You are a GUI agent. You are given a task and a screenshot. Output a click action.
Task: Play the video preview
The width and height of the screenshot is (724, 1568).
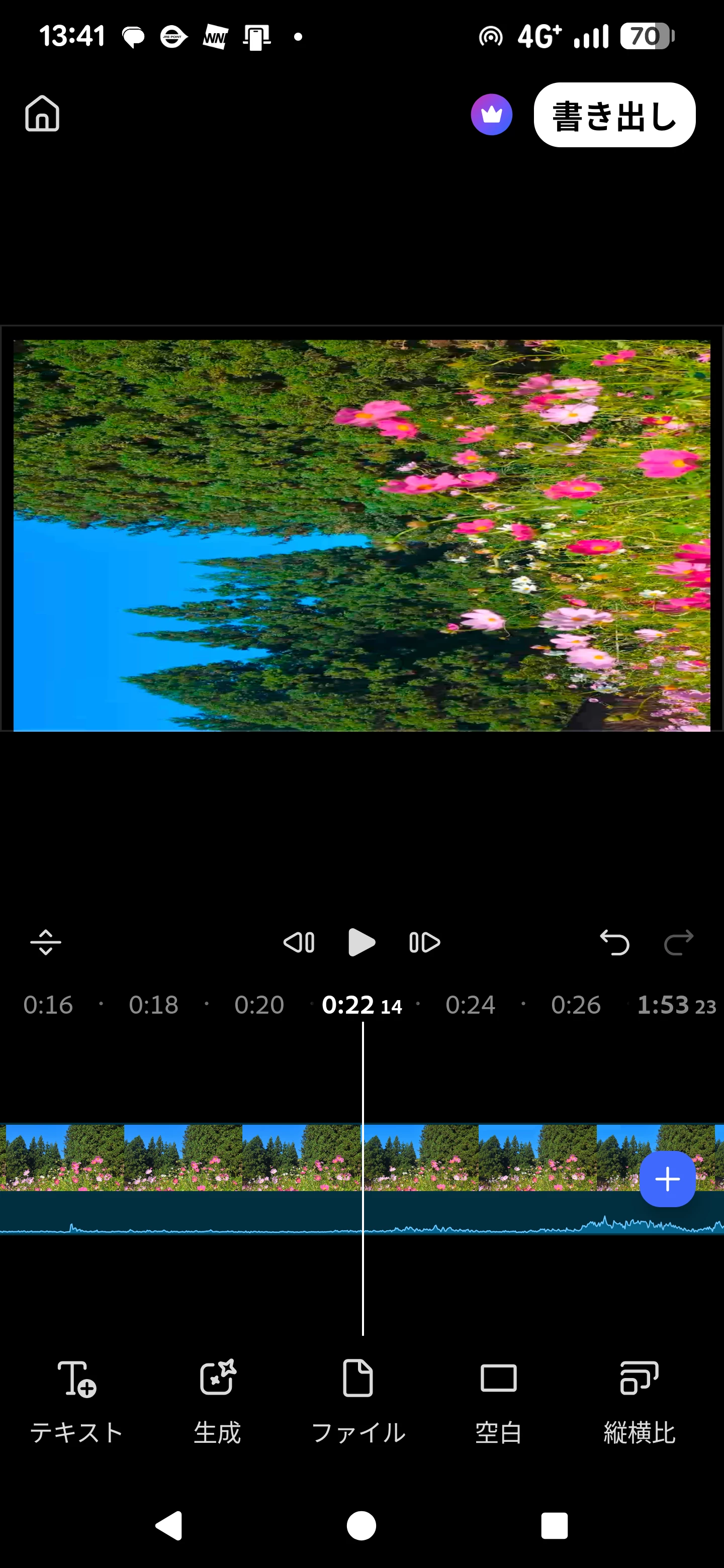pos(361,942)
